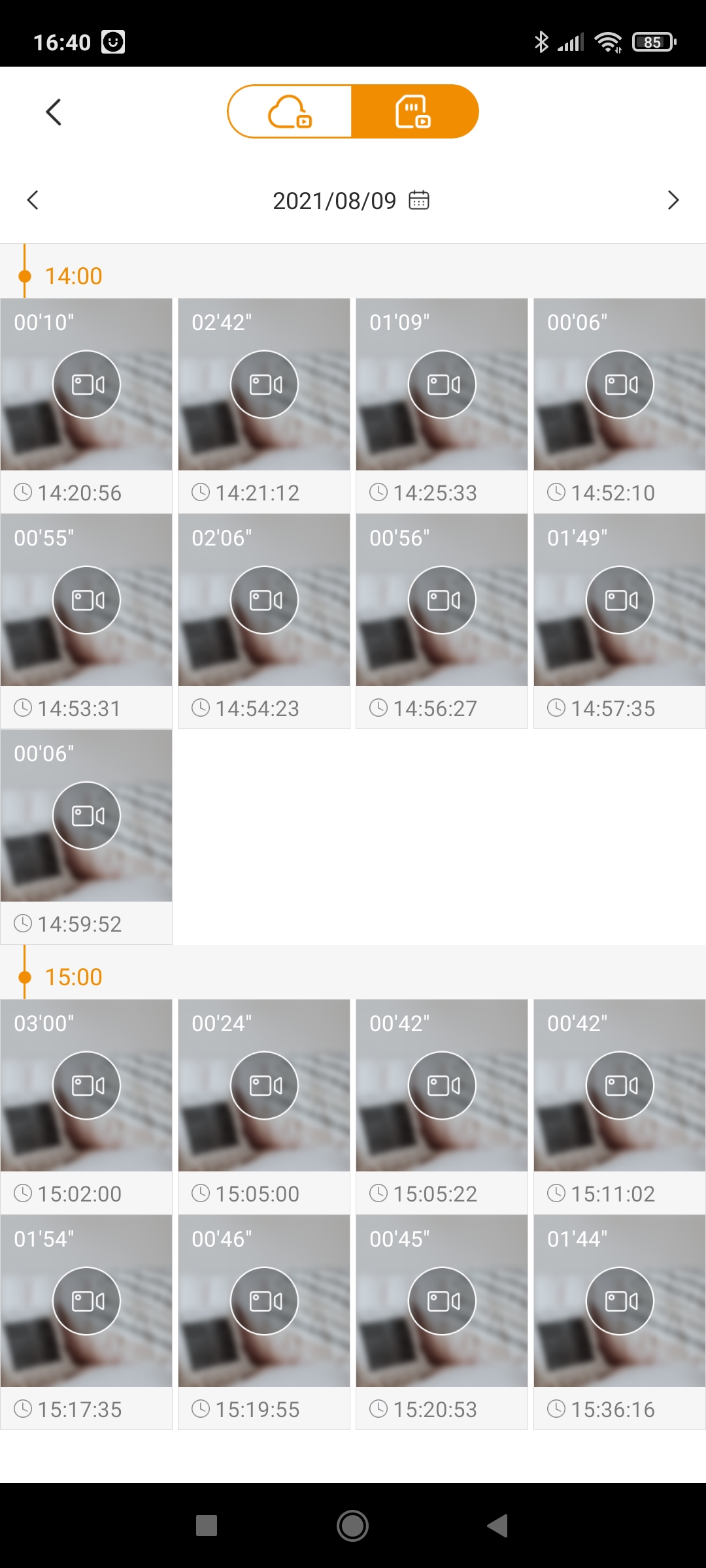
Task: Select the SD card recordings tab
Action: [x=414, y=112]
